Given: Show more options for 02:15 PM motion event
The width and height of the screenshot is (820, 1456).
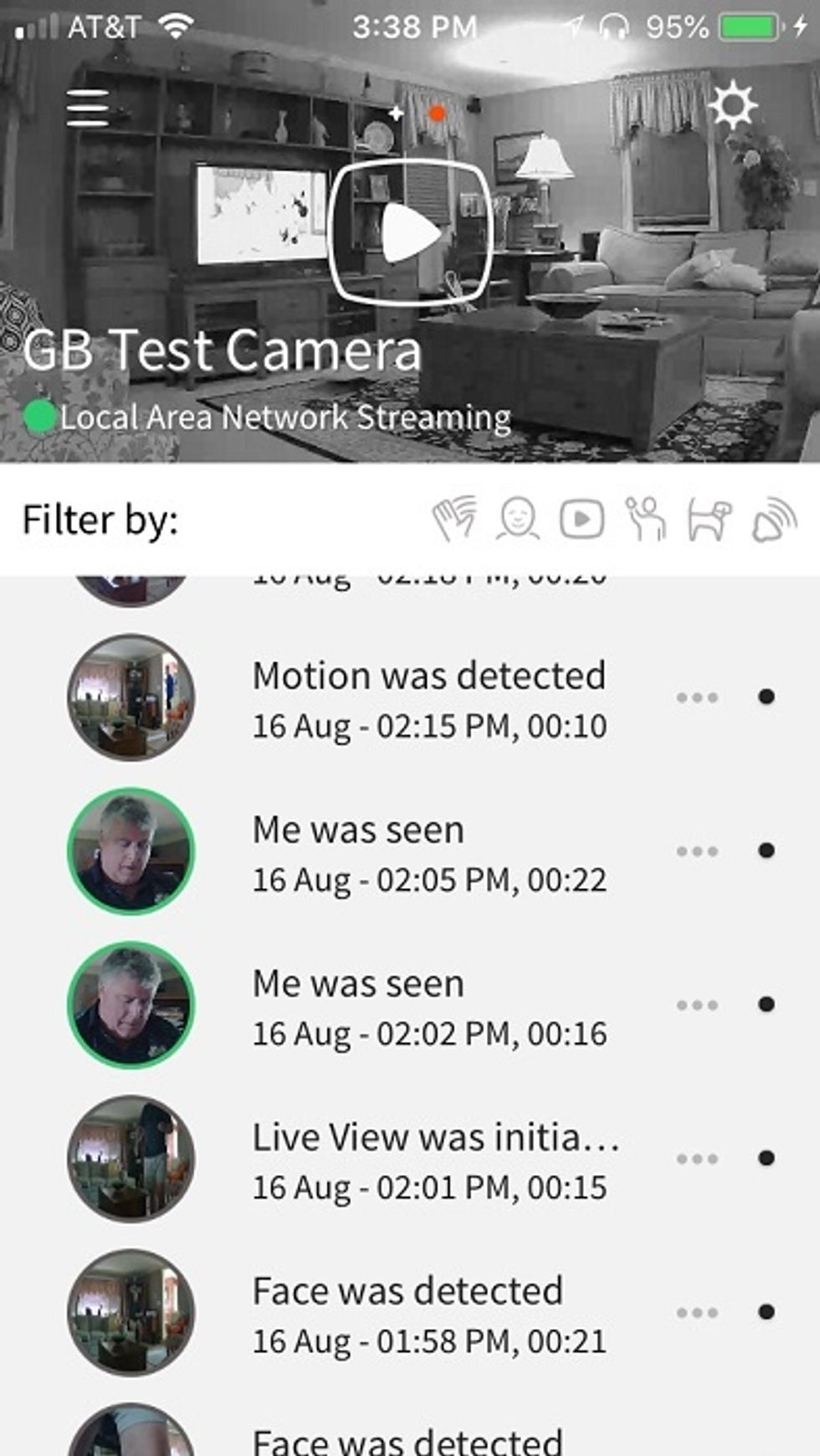Looking at the screenshot, I should tap(697, 697).
